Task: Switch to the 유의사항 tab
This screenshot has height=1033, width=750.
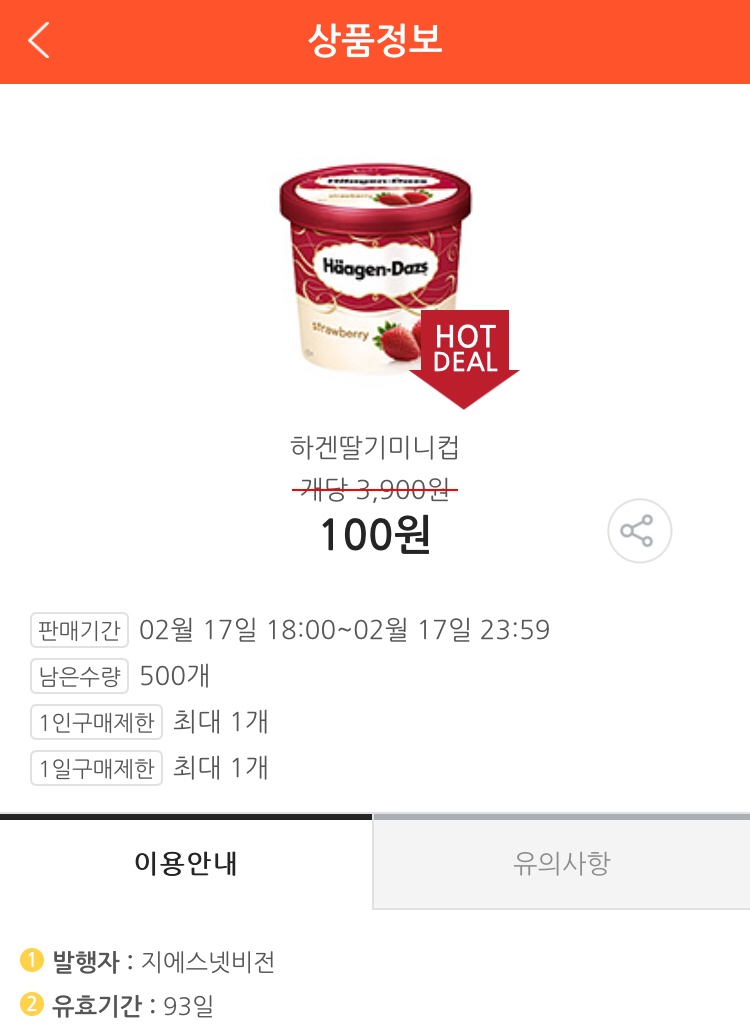Action: point(561,863)
